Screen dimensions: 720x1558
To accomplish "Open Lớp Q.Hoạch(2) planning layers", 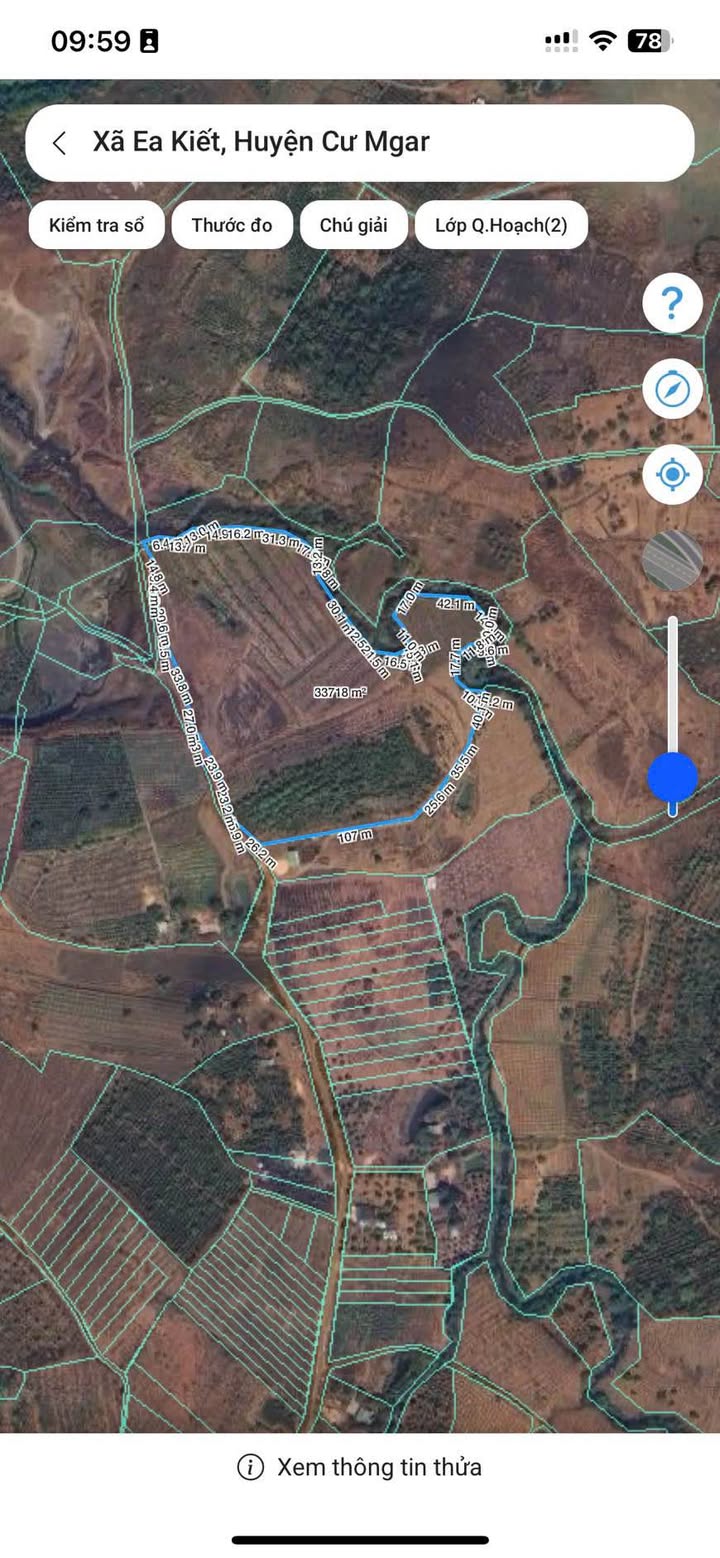I will click(x=501, y=225).
